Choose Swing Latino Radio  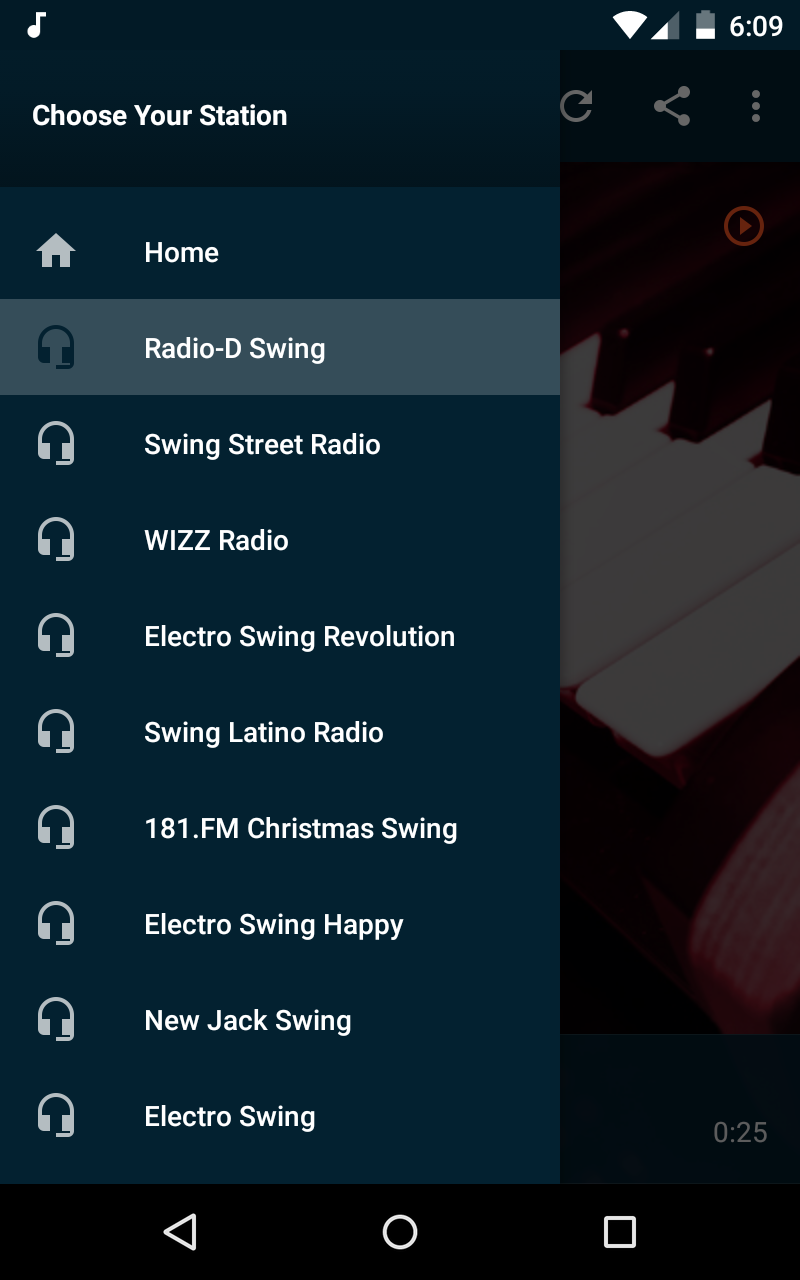(x=264, y=731)
